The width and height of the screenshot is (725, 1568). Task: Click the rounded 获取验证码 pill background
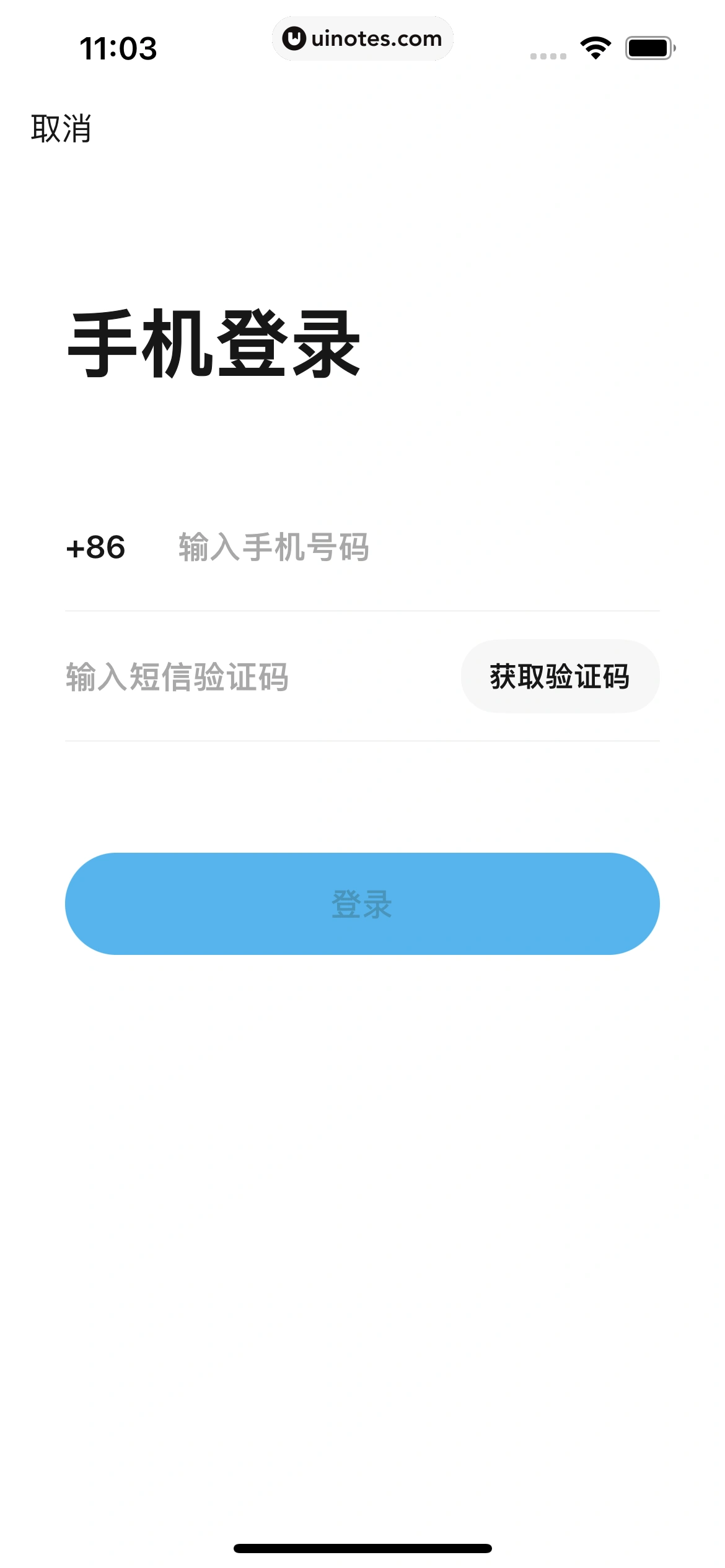(560, 676)
